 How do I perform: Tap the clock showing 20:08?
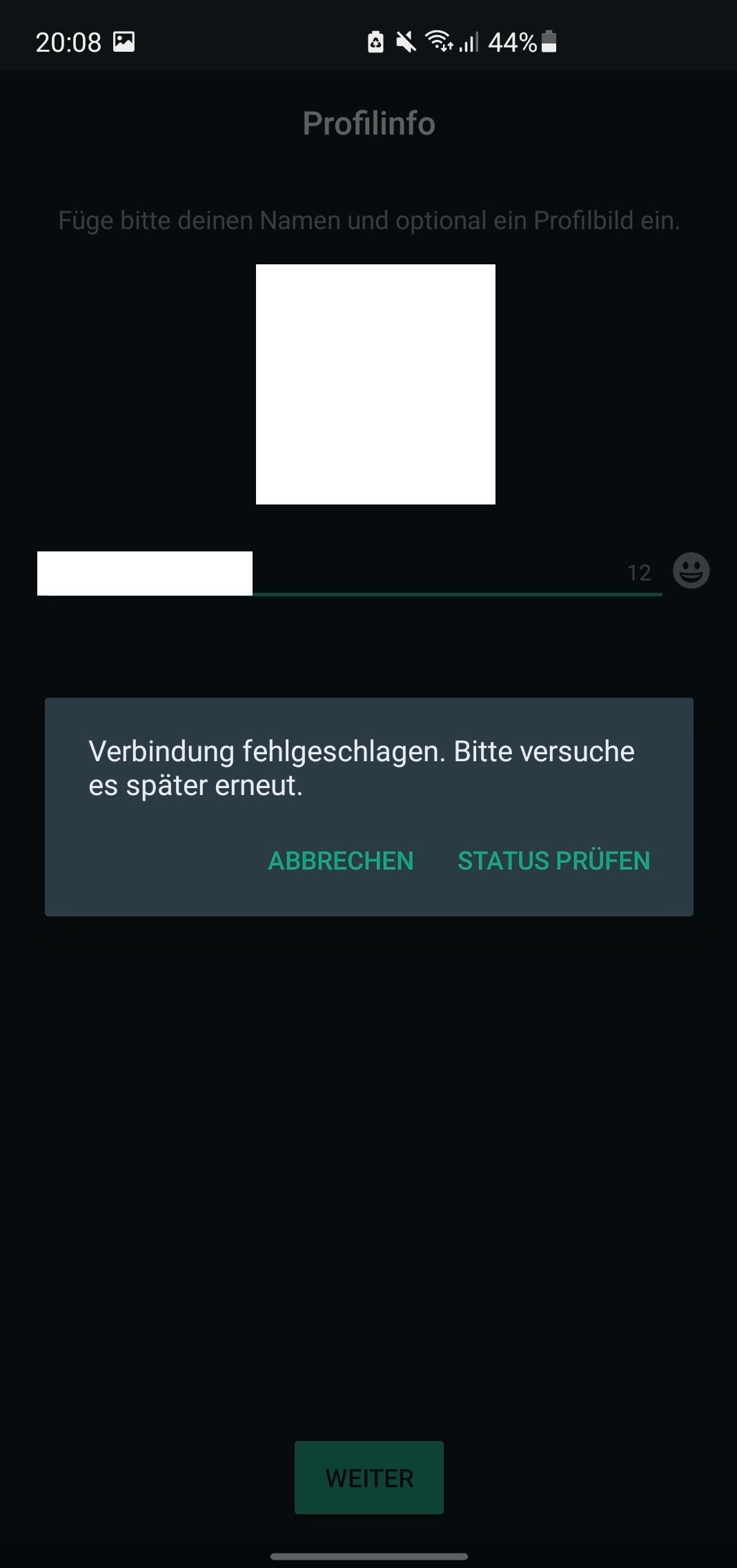(69, 41)
